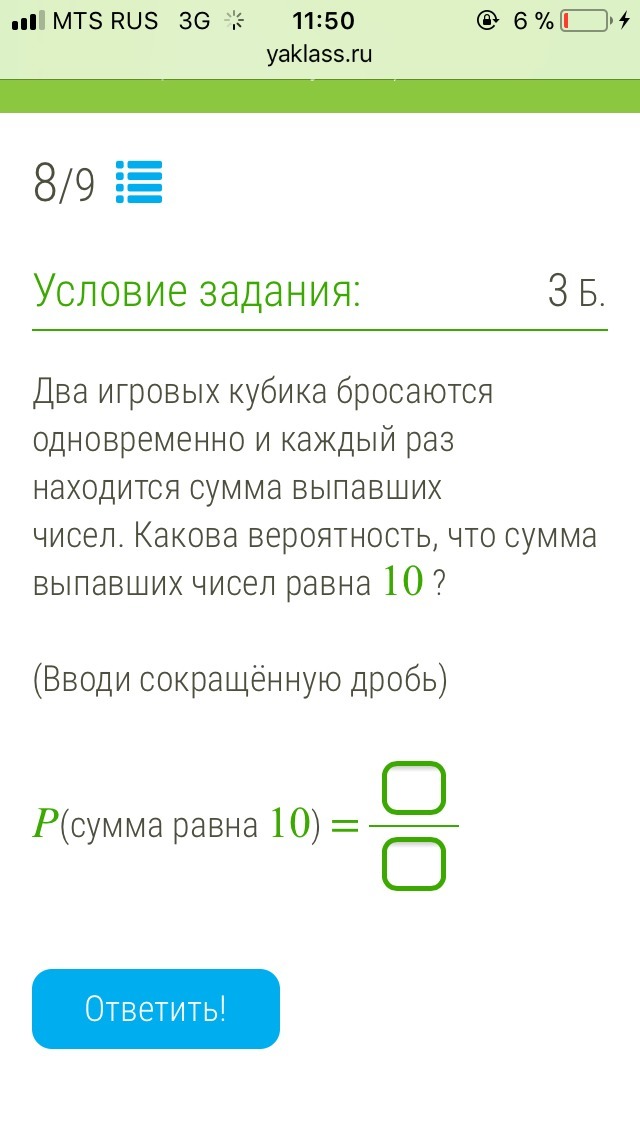Submit the answer with Ответить!

[x=156, y=1008]
